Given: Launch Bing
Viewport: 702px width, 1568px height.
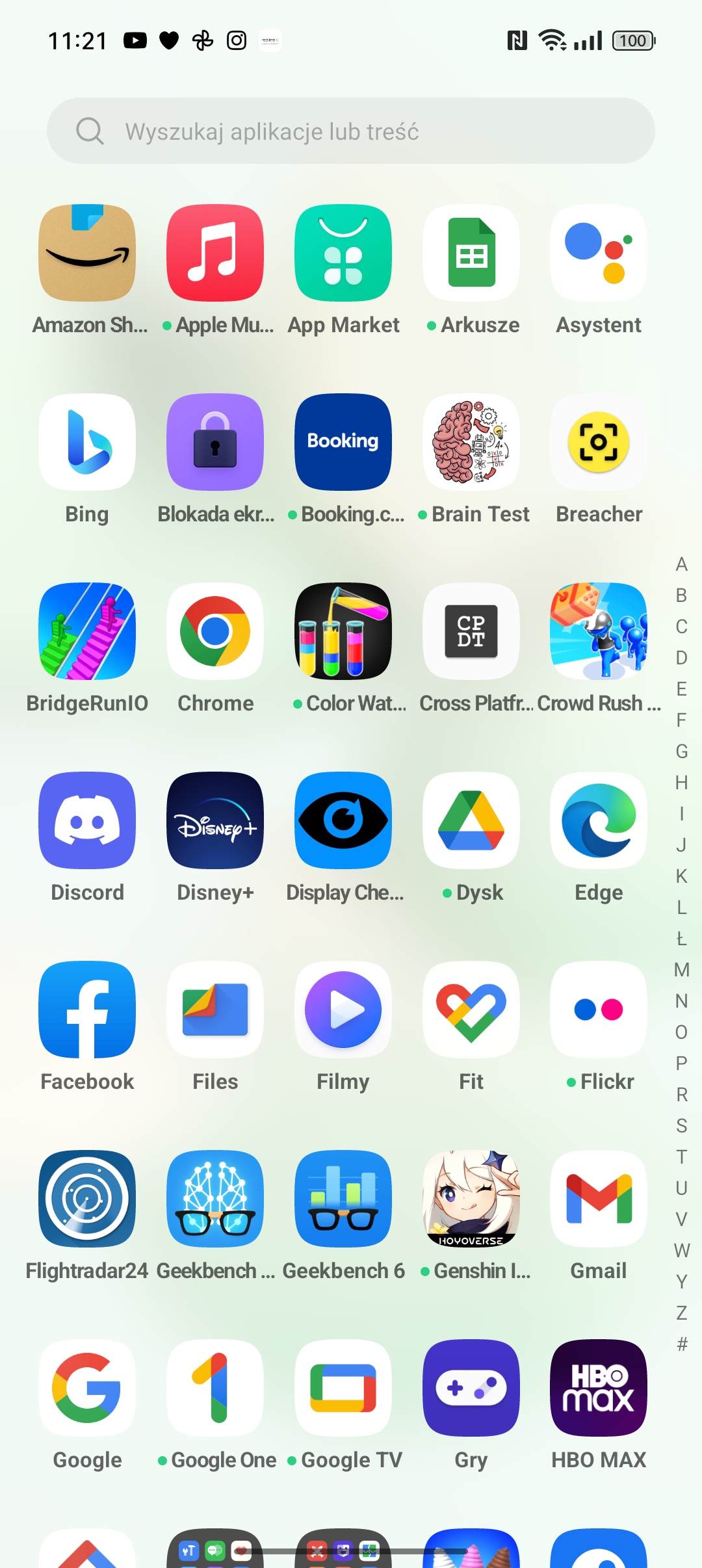Looking at the screenshot, I should coord(87,442).
